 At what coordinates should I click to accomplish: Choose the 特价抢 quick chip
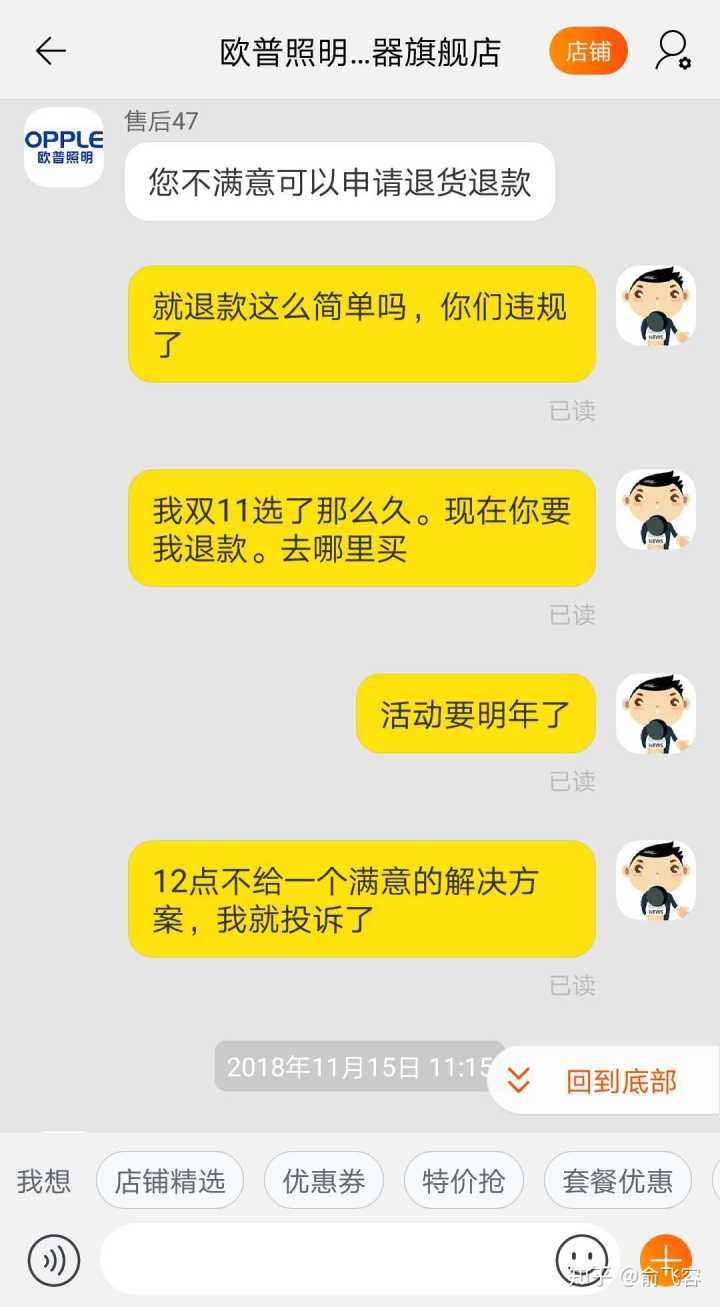tap(464, 1181)
